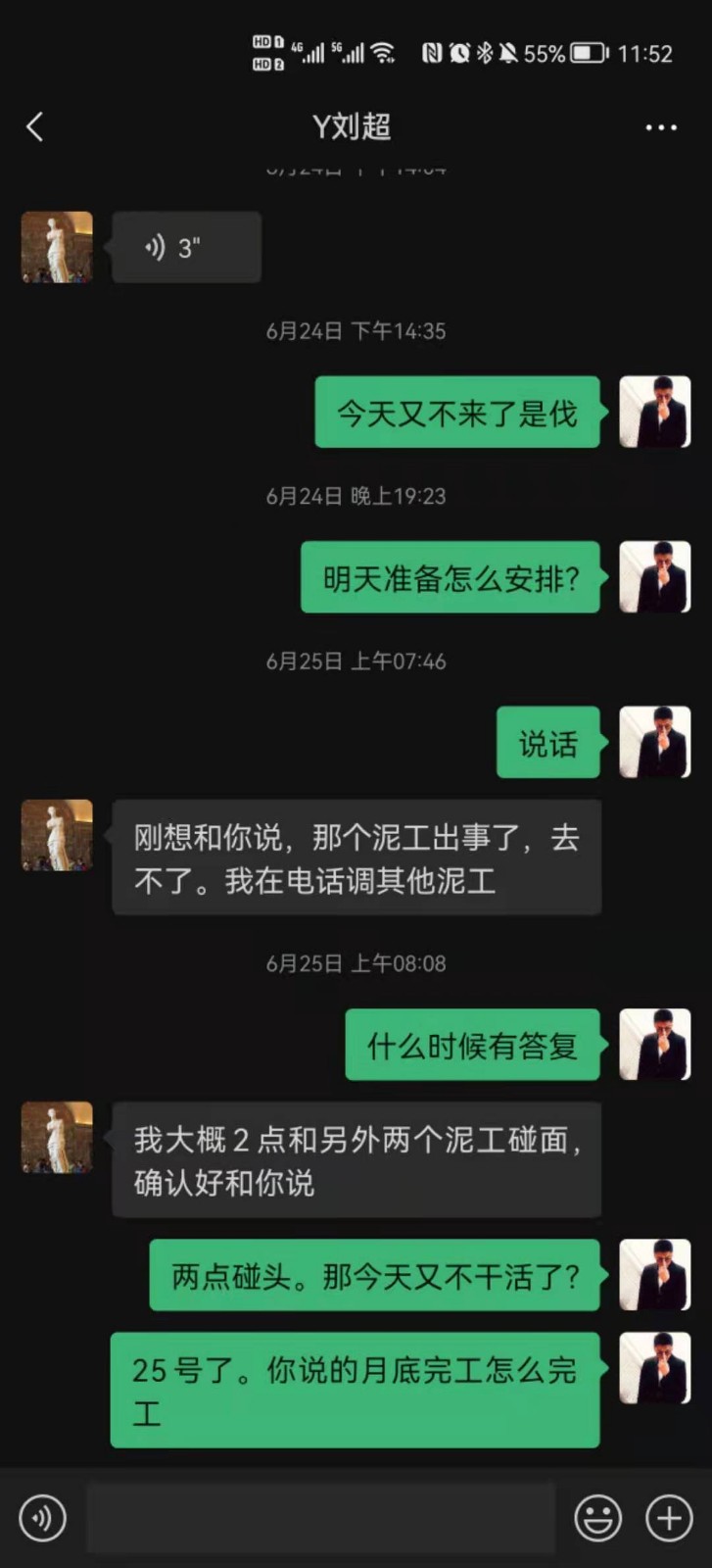
Task: Open the emoji sticker panel
Action: click(597, 1518)
